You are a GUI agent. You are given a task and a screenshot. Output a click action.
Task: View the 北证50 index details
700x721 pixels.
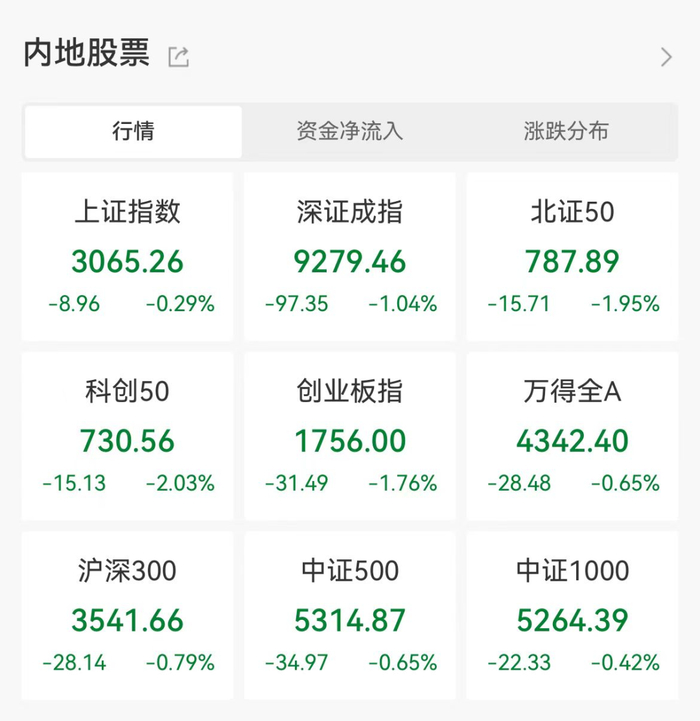point(572,258)
